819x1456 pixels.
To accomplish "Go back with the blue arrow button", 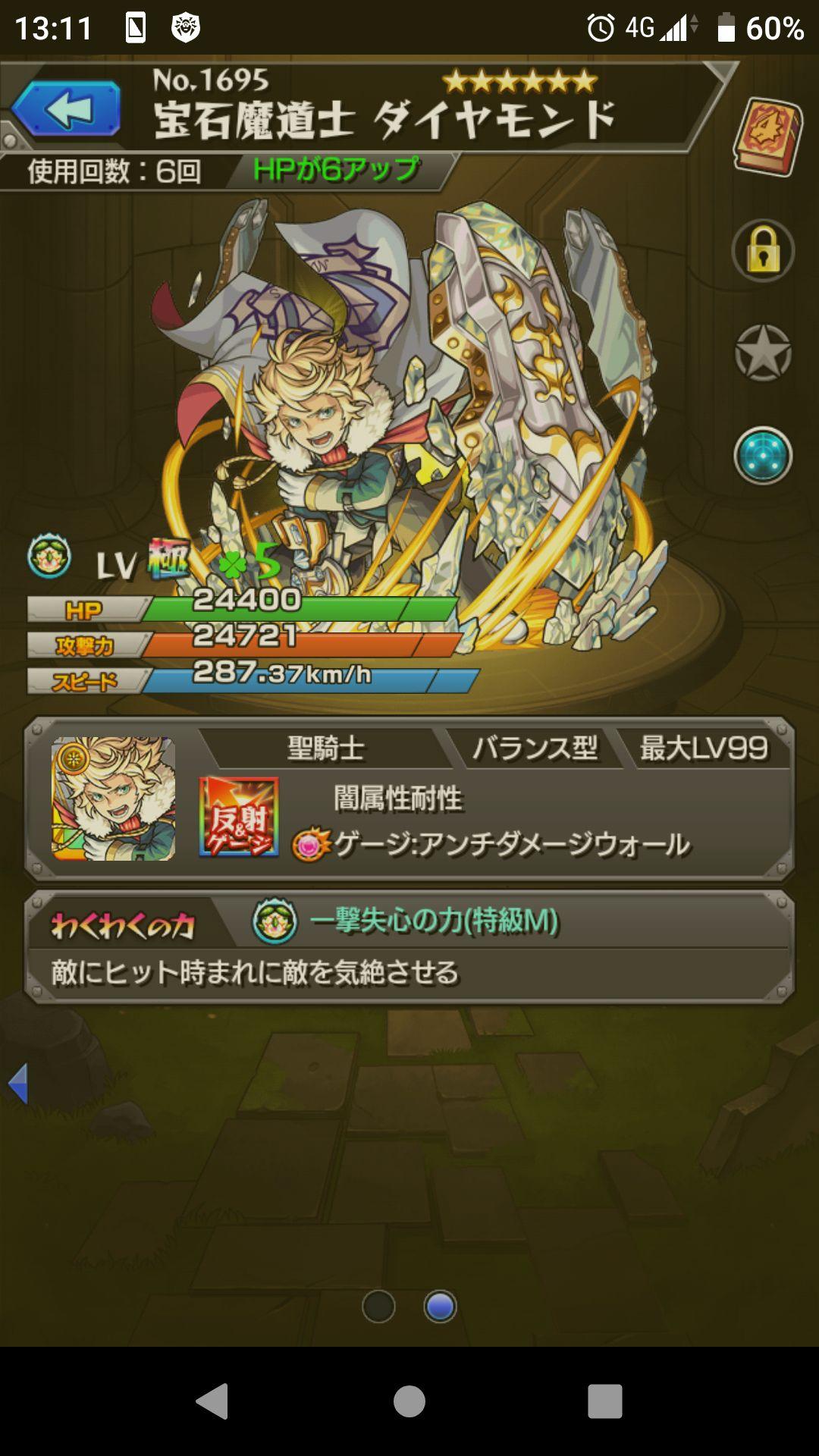I will tap(67, 109).
